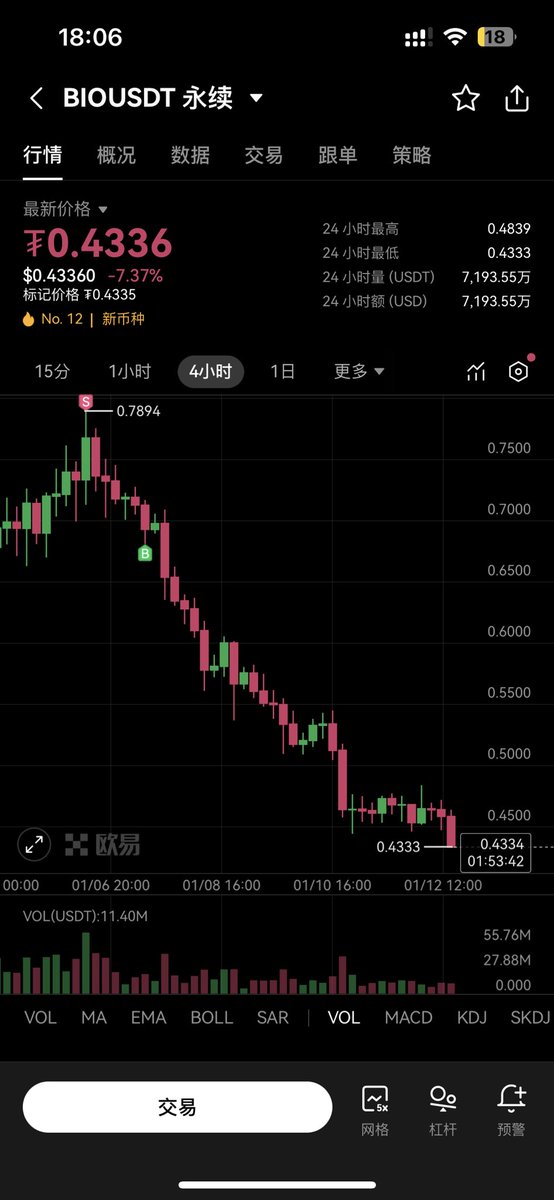Open the 跟单 tab

[338, 155]
